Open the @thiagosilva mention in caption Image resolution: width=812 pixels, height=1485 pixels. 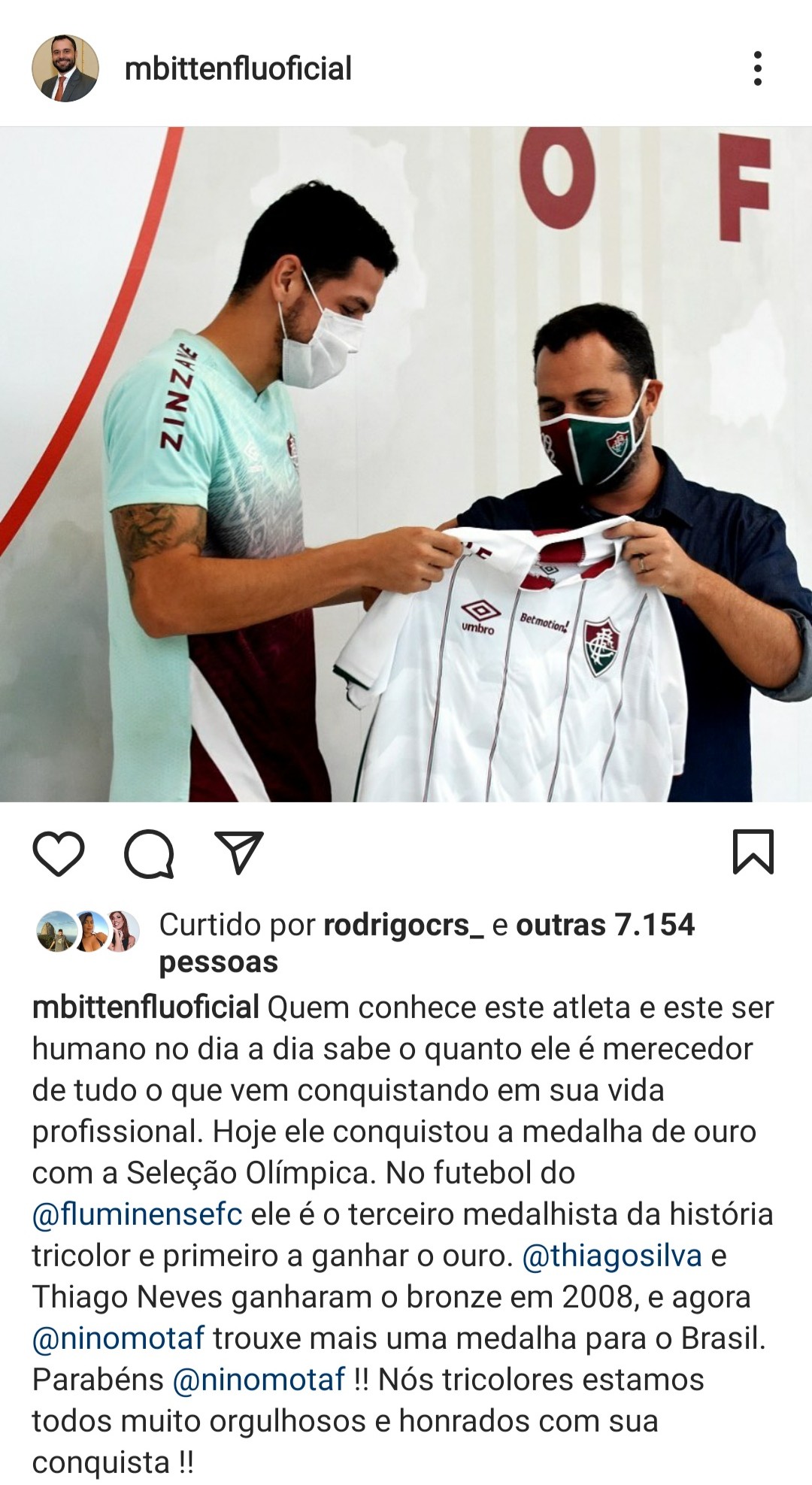612,1256
